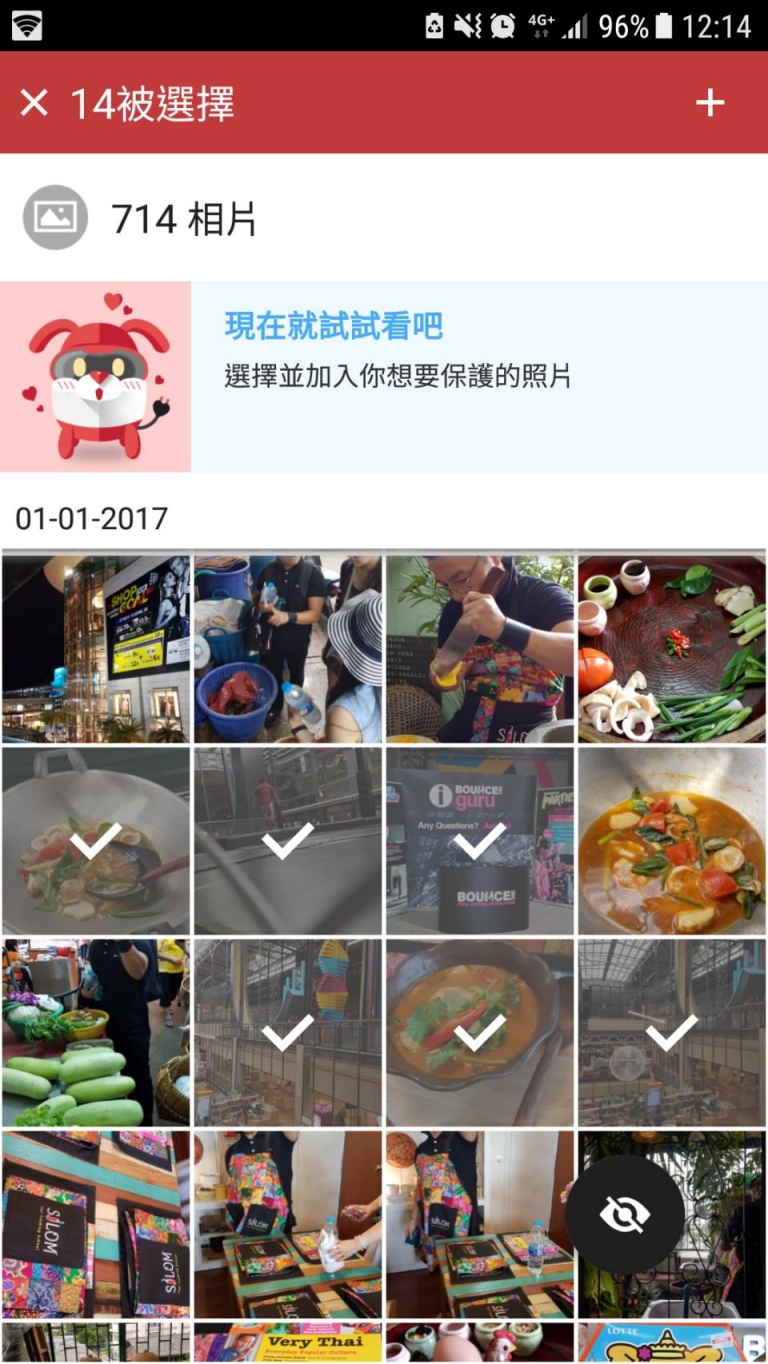
Task: Select the Very Thai book photo
Action: tap(288, 1343)
